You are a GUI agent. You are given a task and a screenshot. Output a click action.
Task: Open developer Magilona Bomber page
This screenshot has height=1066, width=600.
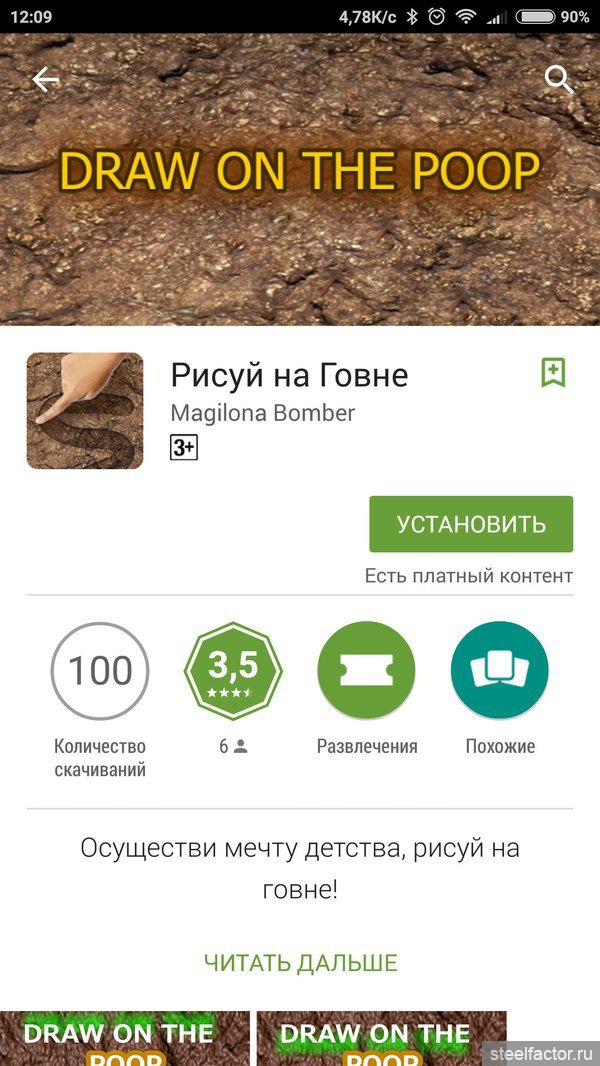(x=262, y=413)
